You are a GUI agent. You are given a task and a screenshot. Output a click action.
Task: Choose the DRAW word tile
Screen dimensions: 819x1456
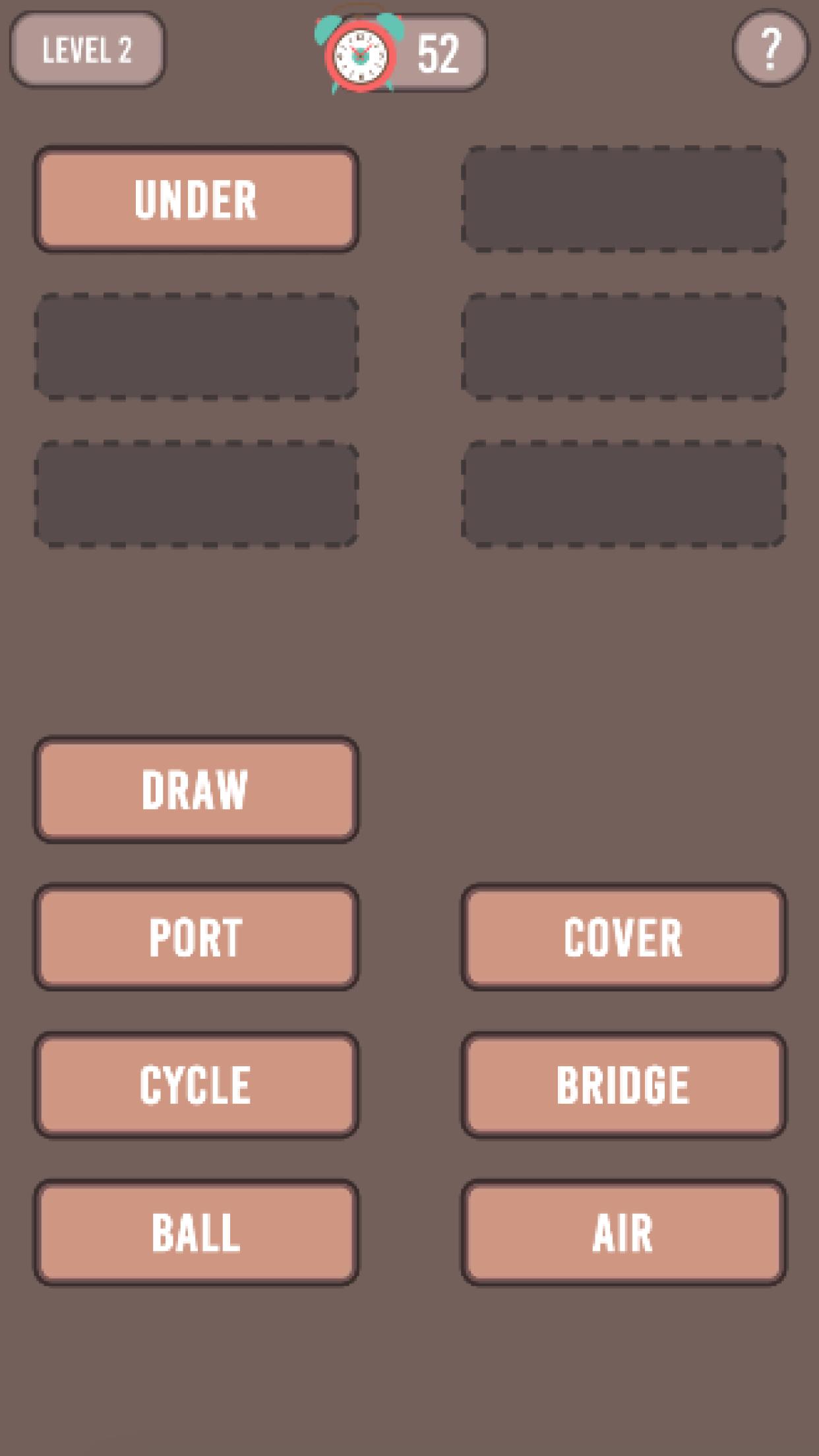[x=196, y=789]
